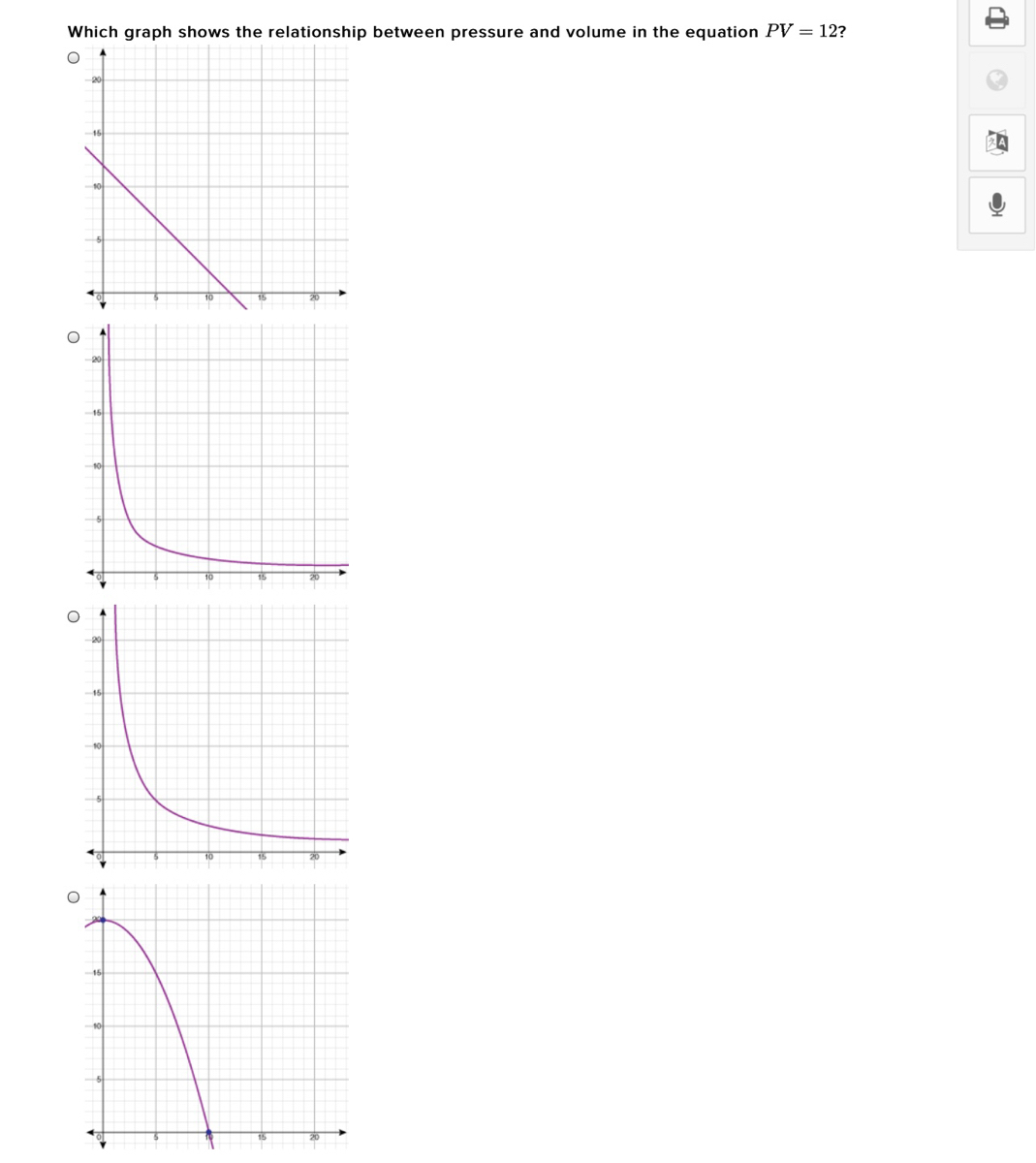Pick the downward parabola graph option
Viewport: 1036px width, 1163px height.
(x=74, y=896)
